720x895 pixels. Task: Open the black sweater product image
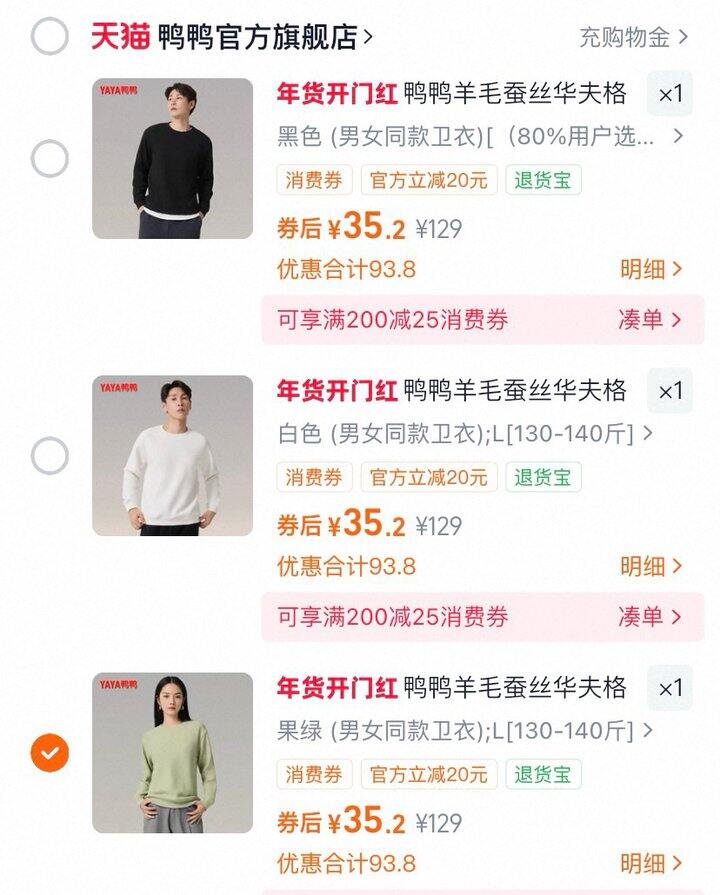[x=172, y=158]
